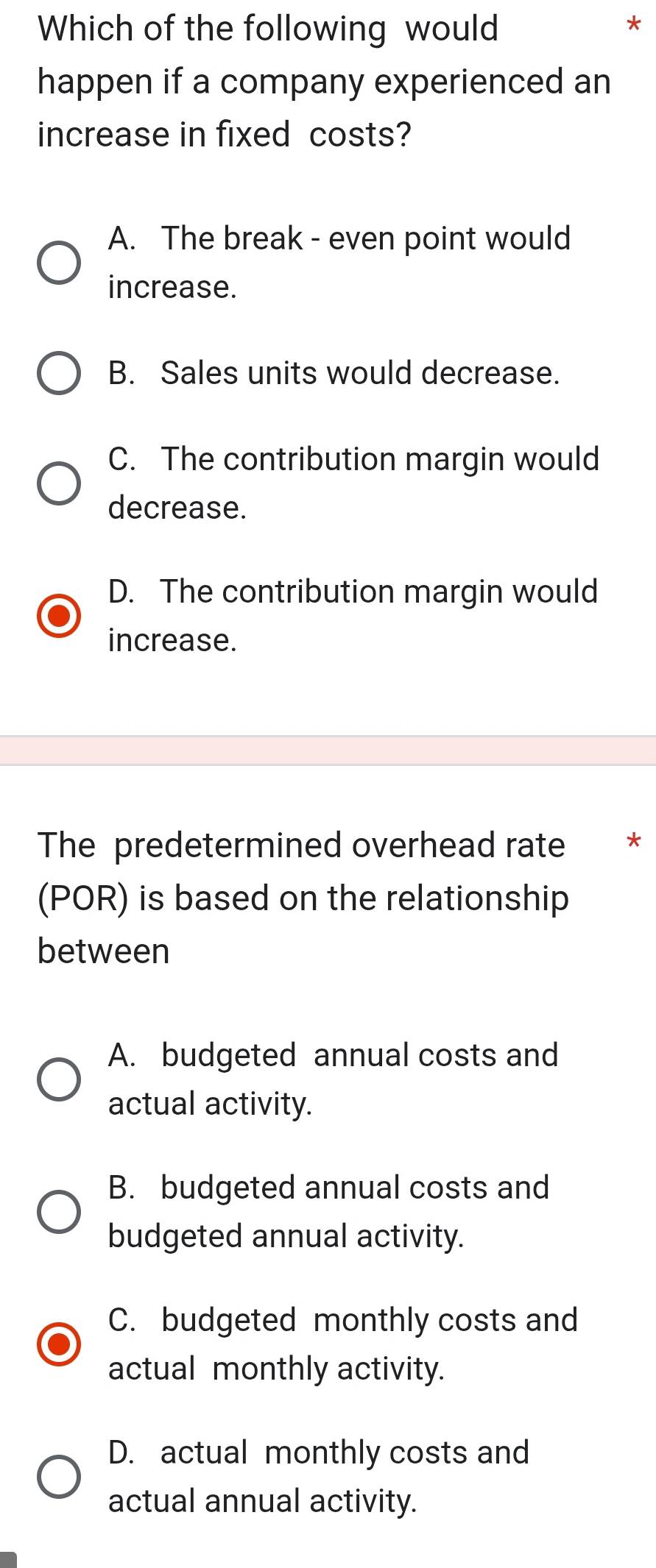Select option A: break-even point would increase

[x=59, y=263]
